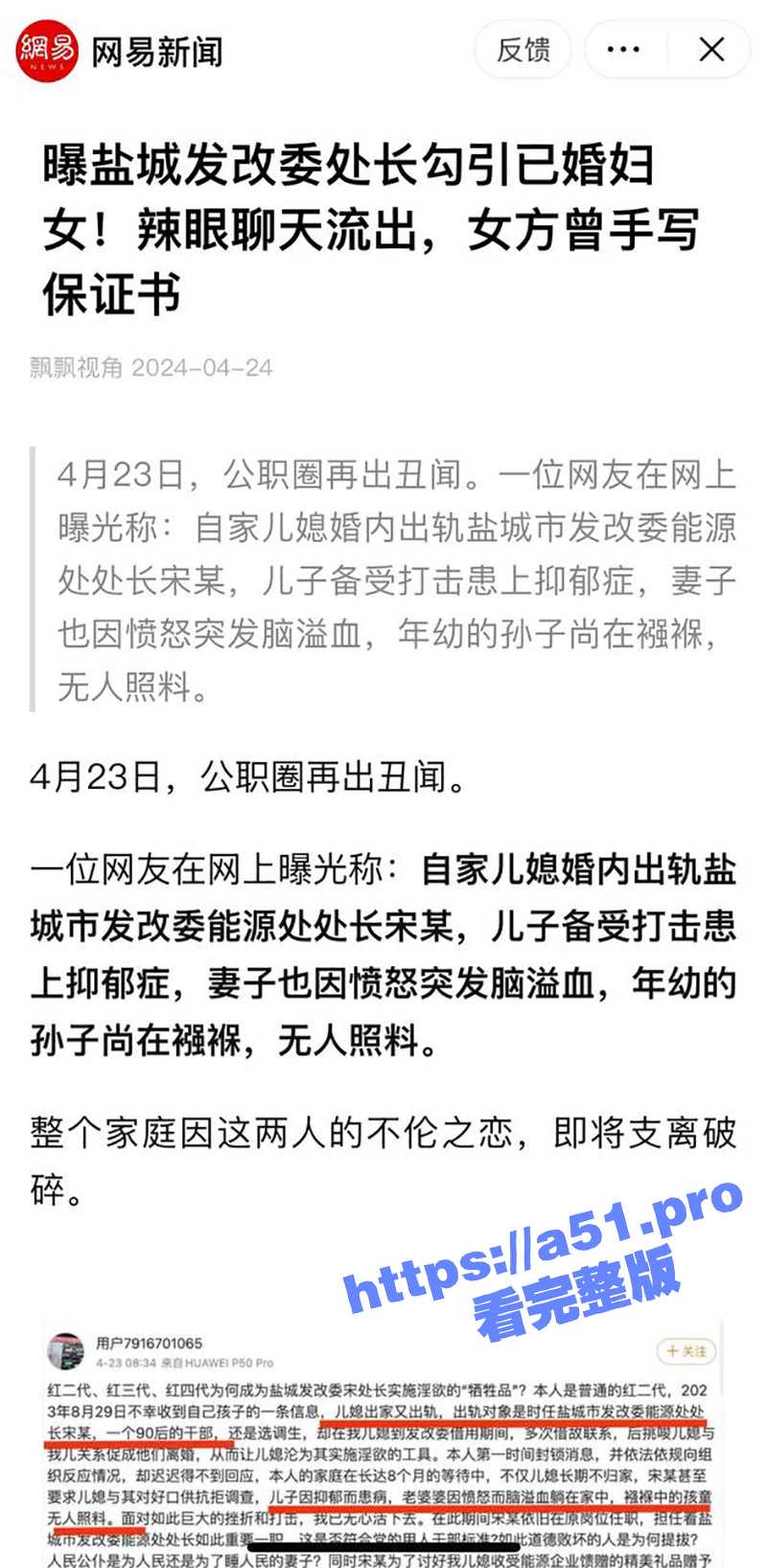Image resolution: width=767 pixels, height=1568 pixels.
Task: Click the 反馈 feedback button
Action: pos(523,48)
